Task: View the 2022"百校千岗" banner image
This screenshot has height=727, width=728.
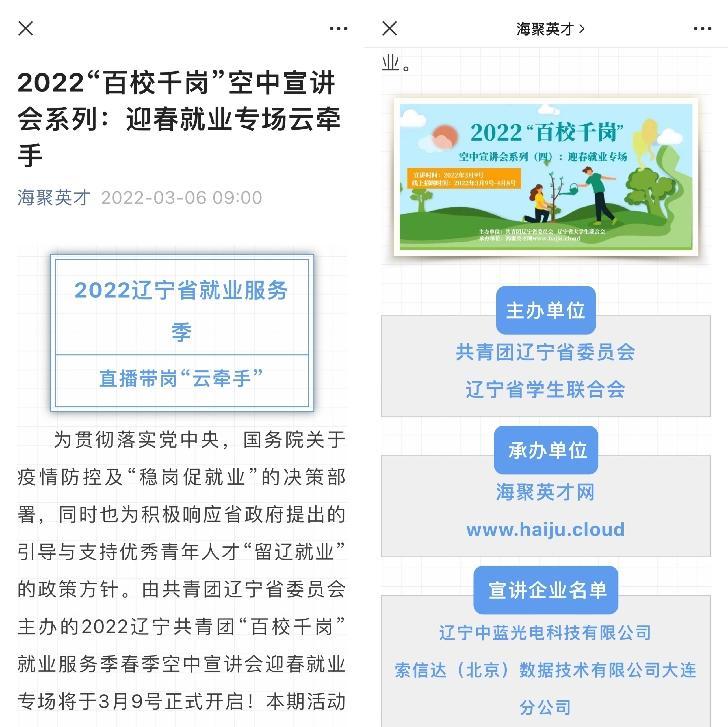Action: [x=546, y=176]
